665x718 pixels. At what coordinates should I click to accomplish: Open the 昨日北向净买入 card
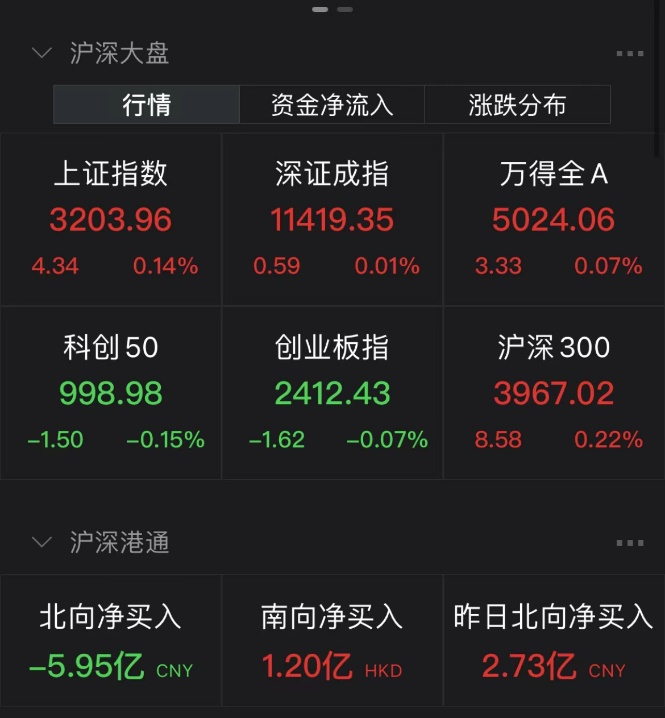point(554,641)
